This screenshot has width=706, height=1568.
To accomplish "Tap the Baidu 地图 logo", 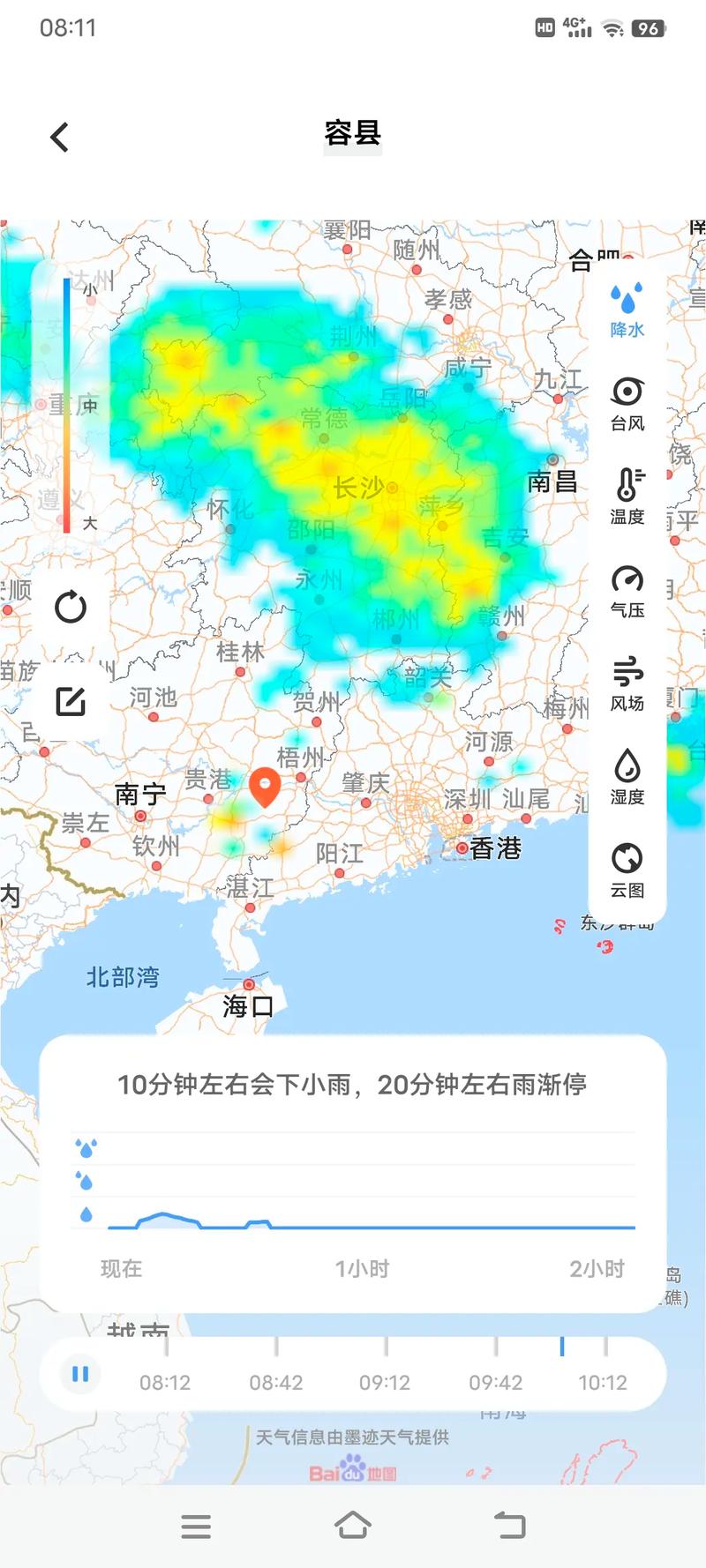I will click(x=353, y=1471).
